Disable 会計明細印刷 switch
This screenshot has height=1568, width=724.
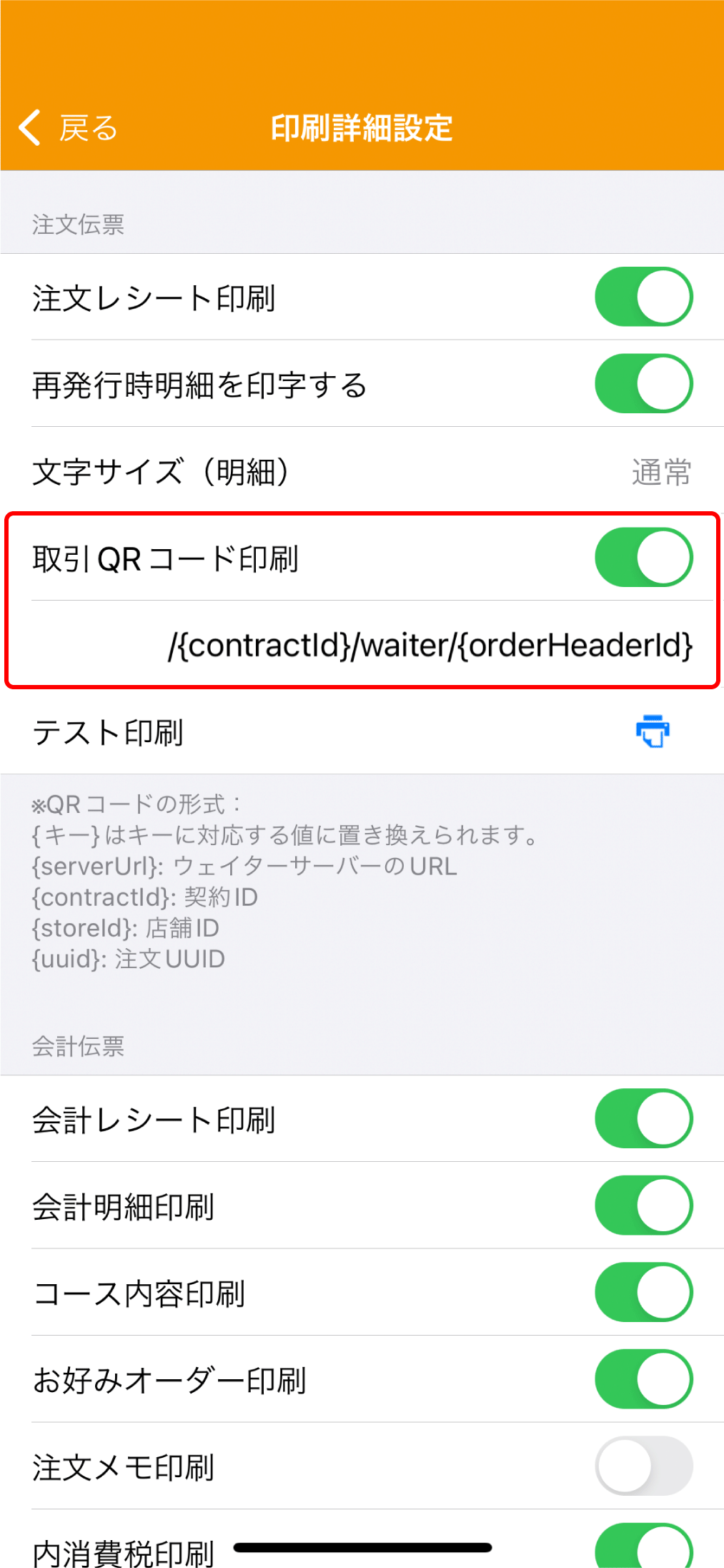click(x=643, y=1205)
